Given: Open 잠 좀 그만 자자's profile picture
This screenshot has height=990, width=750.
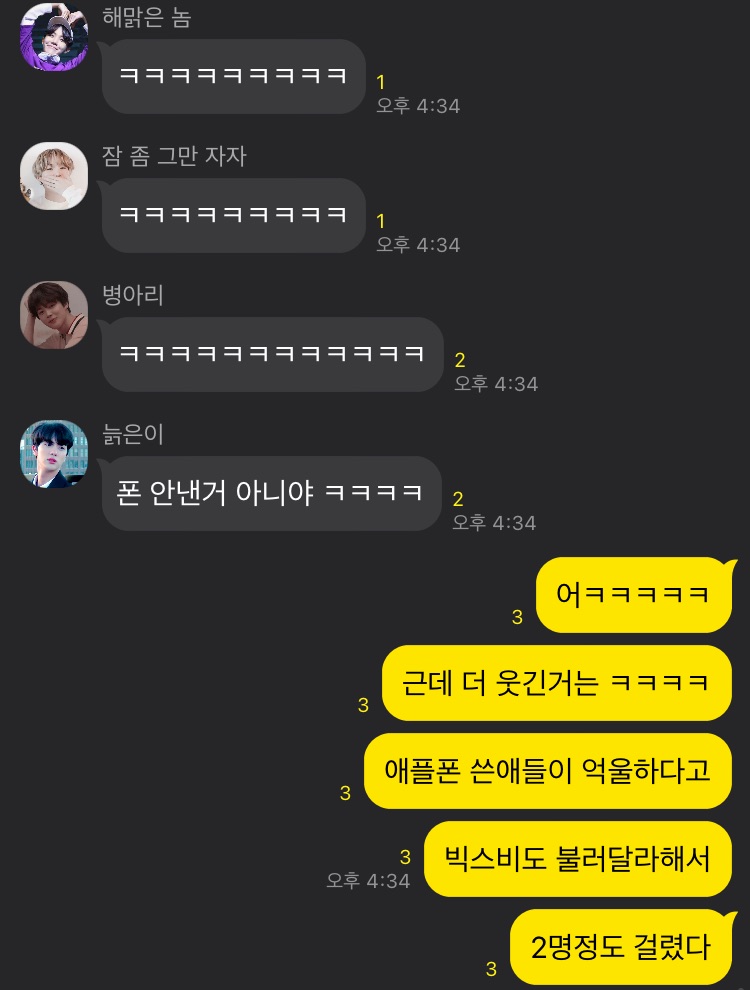Looking at the screenshot, I should pyautogui.click(x=54, y=176).
